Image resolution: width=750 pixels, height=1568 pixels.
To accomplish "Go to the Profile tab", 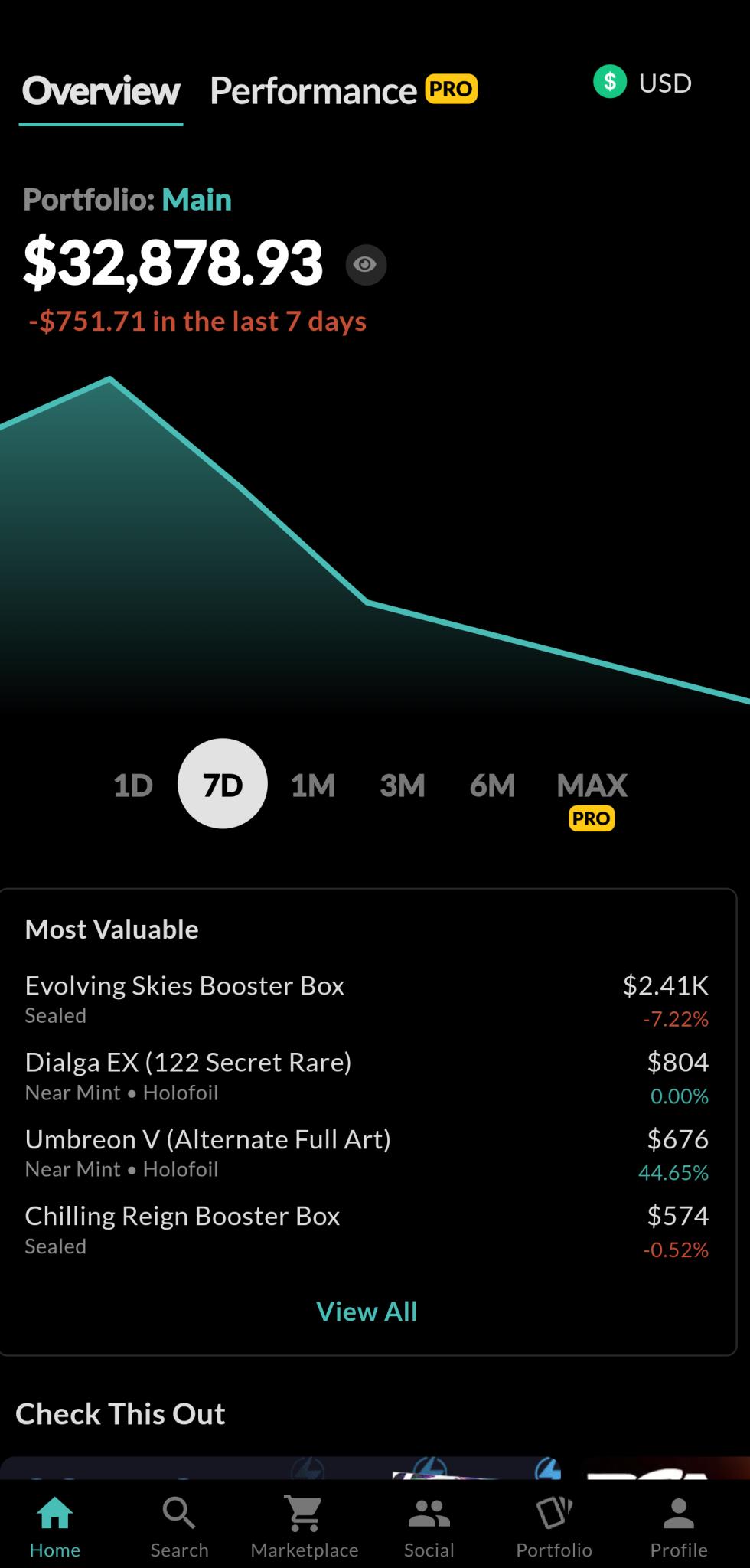I will 678,1527.
